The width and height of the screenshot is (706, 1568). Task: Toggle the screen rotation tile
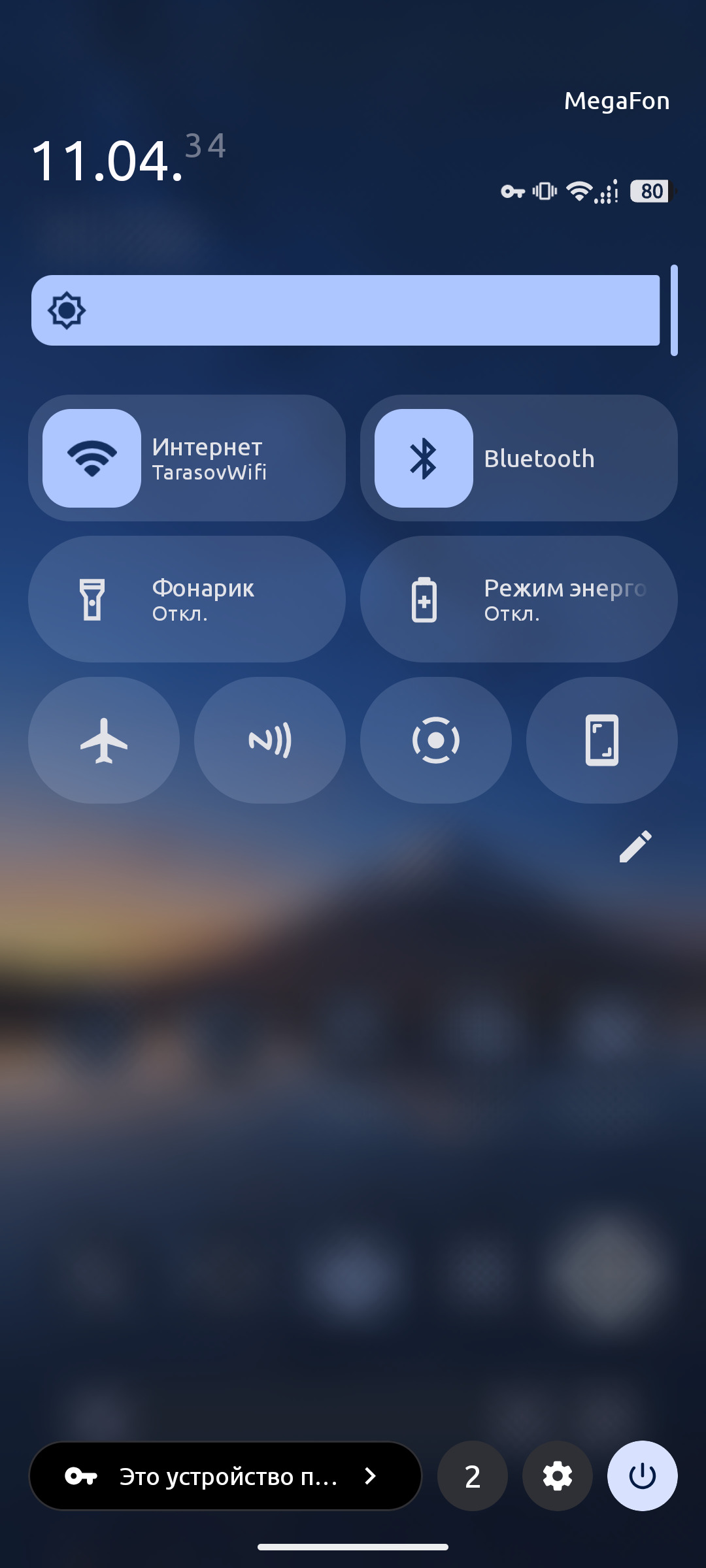click(602, 740)
